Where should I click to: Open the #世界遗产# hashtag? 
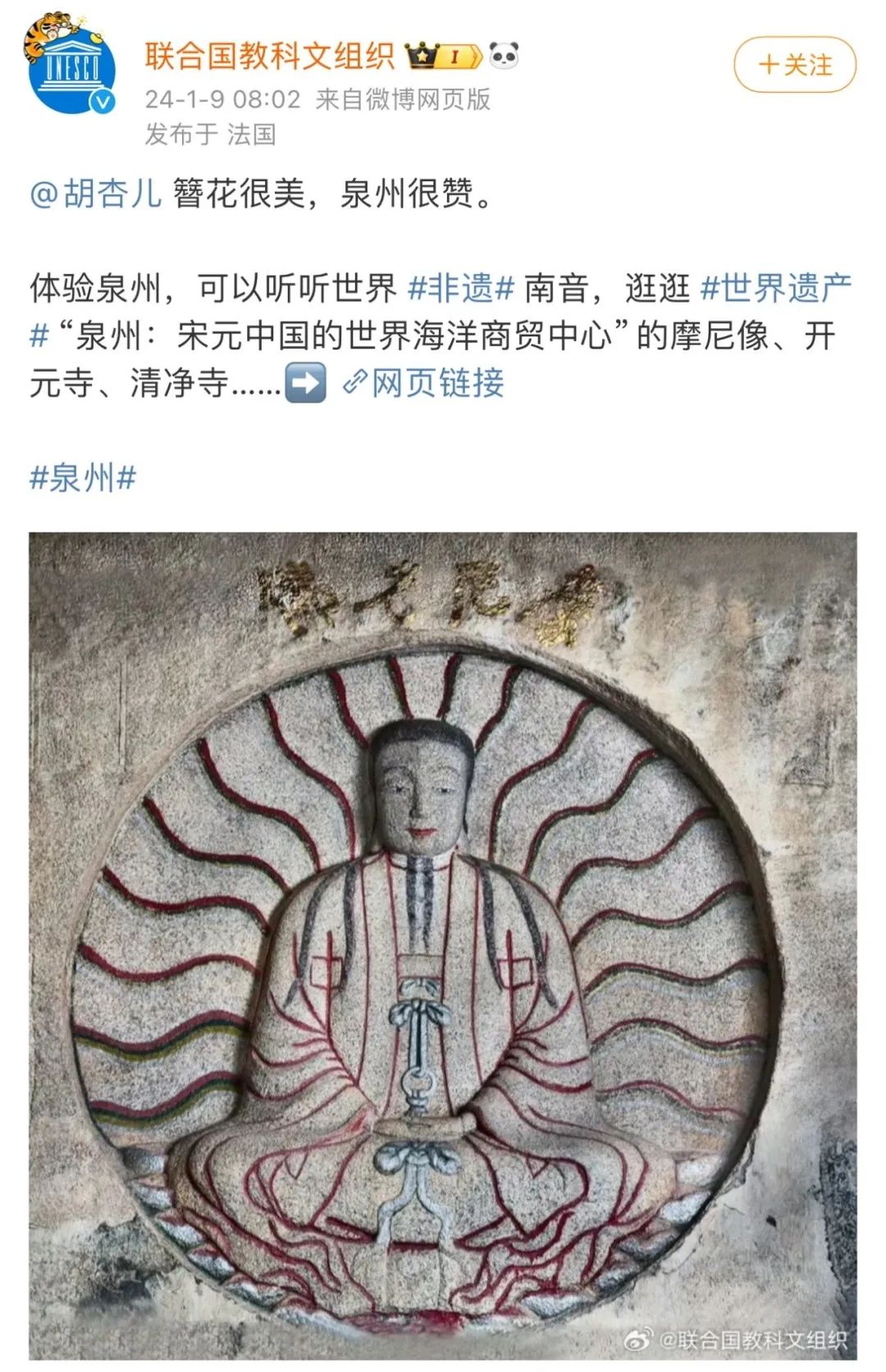coord(775,288)
